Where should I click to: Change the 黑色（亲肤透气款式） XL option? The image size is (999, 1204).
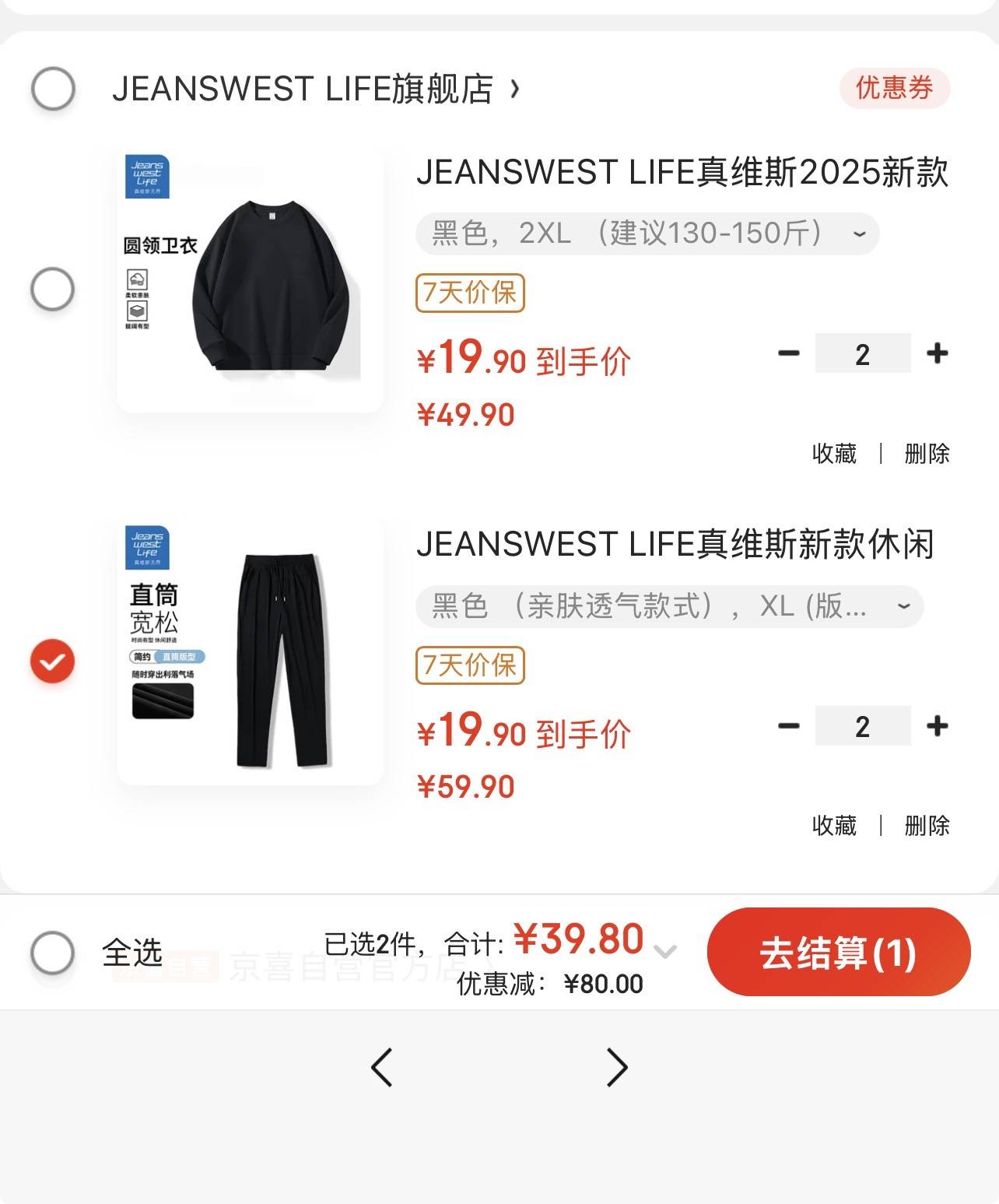click(669, 606)
